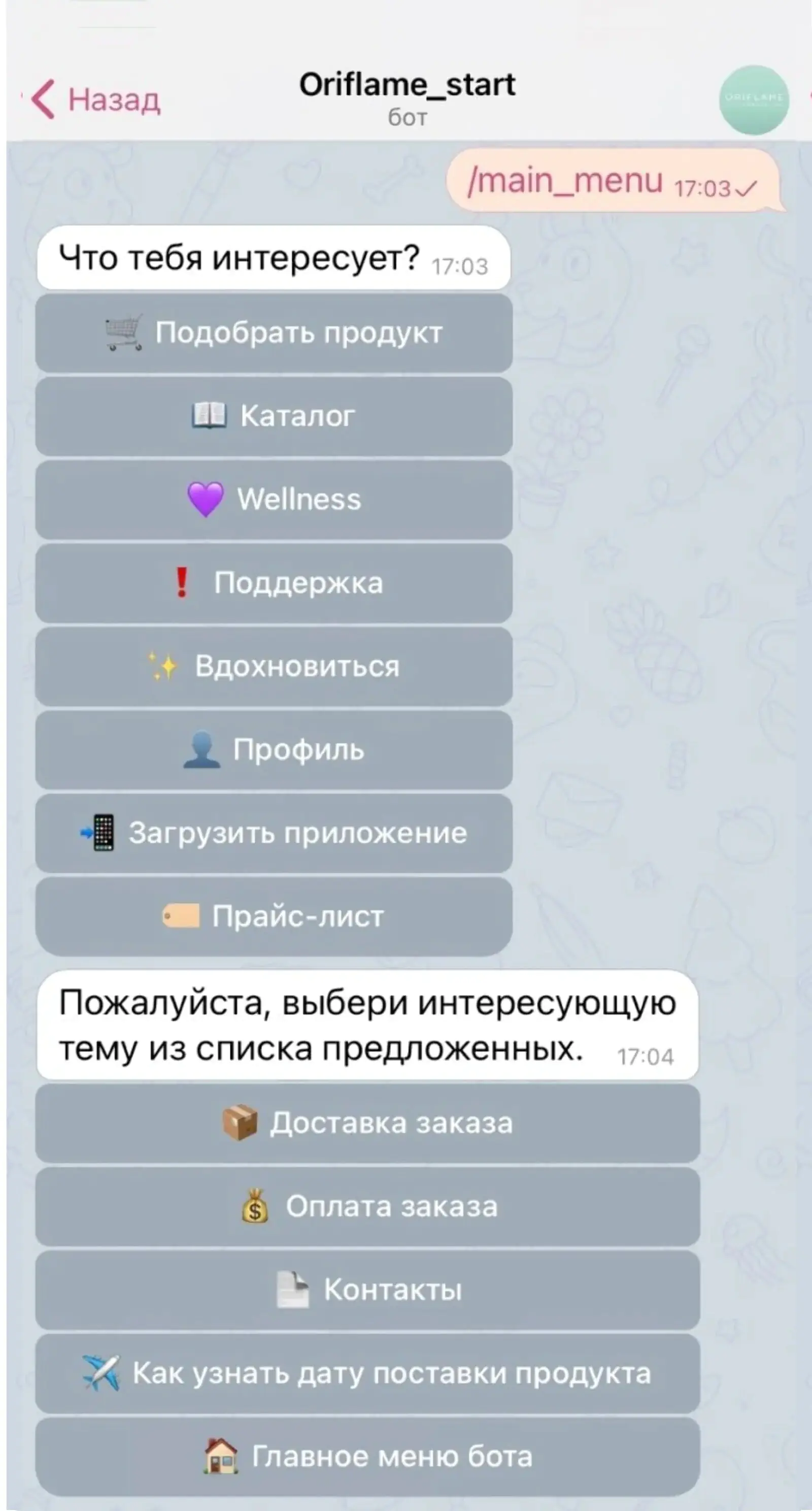Choose the Wellness button
This screenshot has height=1511, width=812.
274,499
